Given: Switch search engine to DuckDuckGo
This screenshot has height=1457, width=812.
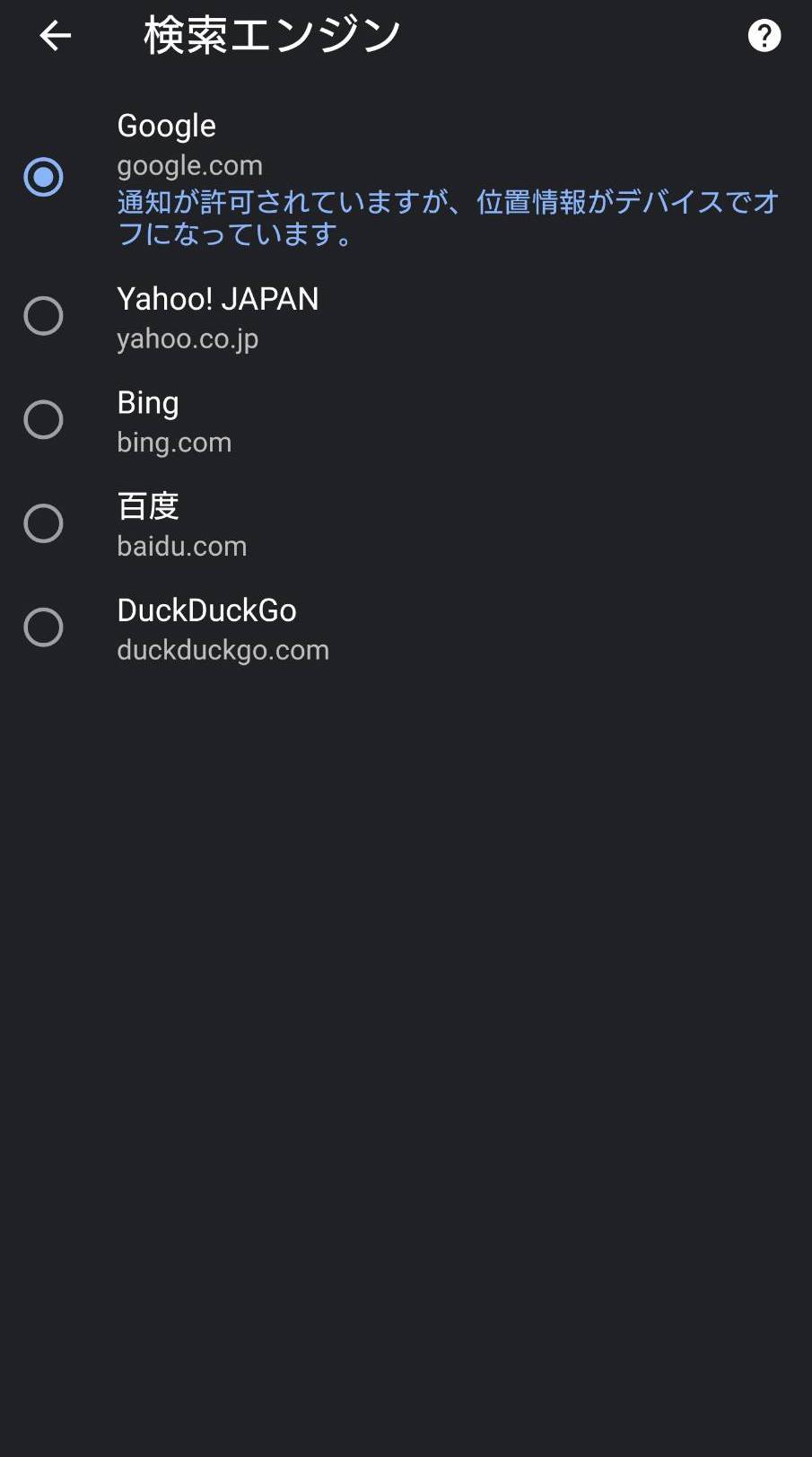Looking at the screenshot, I should click(x=406, y=628).
